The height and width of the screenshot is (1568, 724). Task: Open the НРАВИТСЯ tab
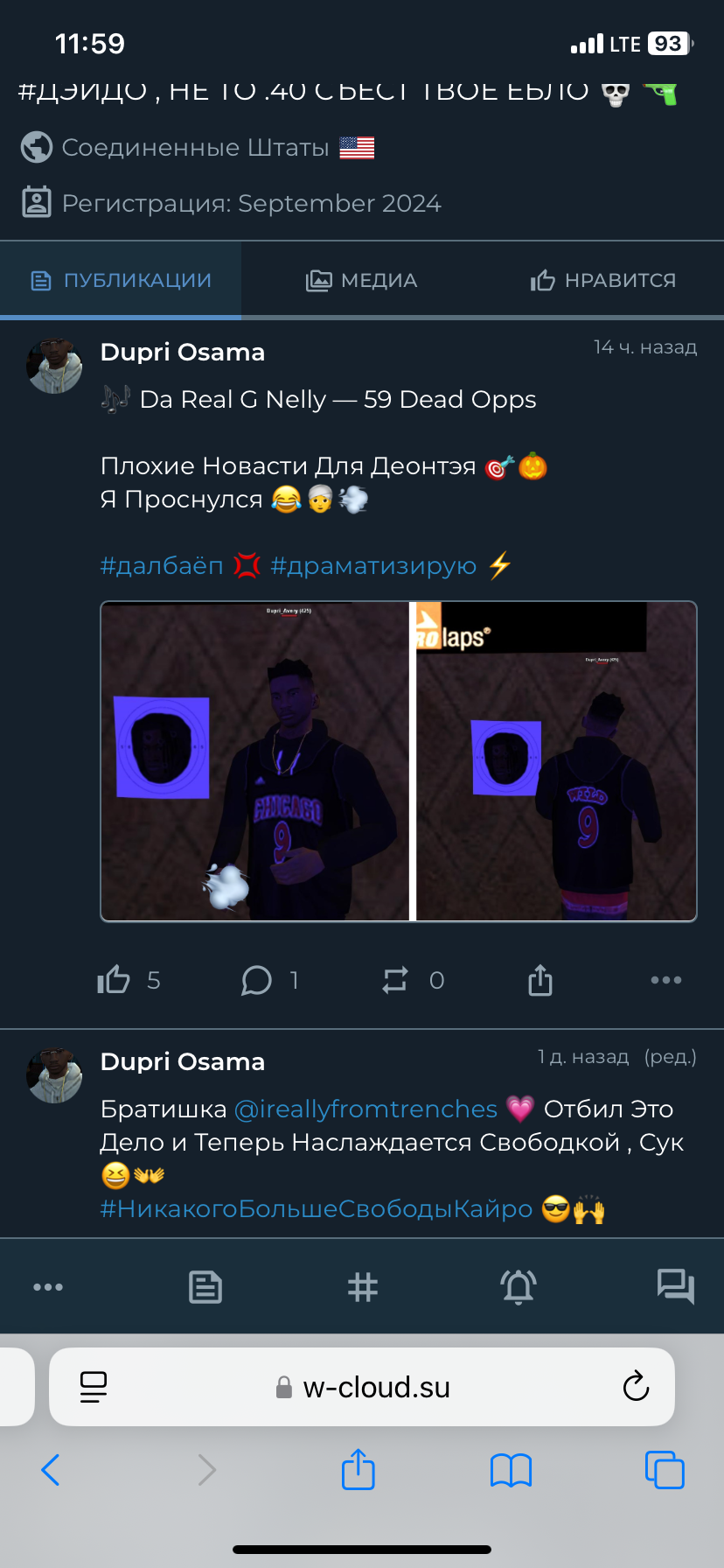click(x=603, y=280)
